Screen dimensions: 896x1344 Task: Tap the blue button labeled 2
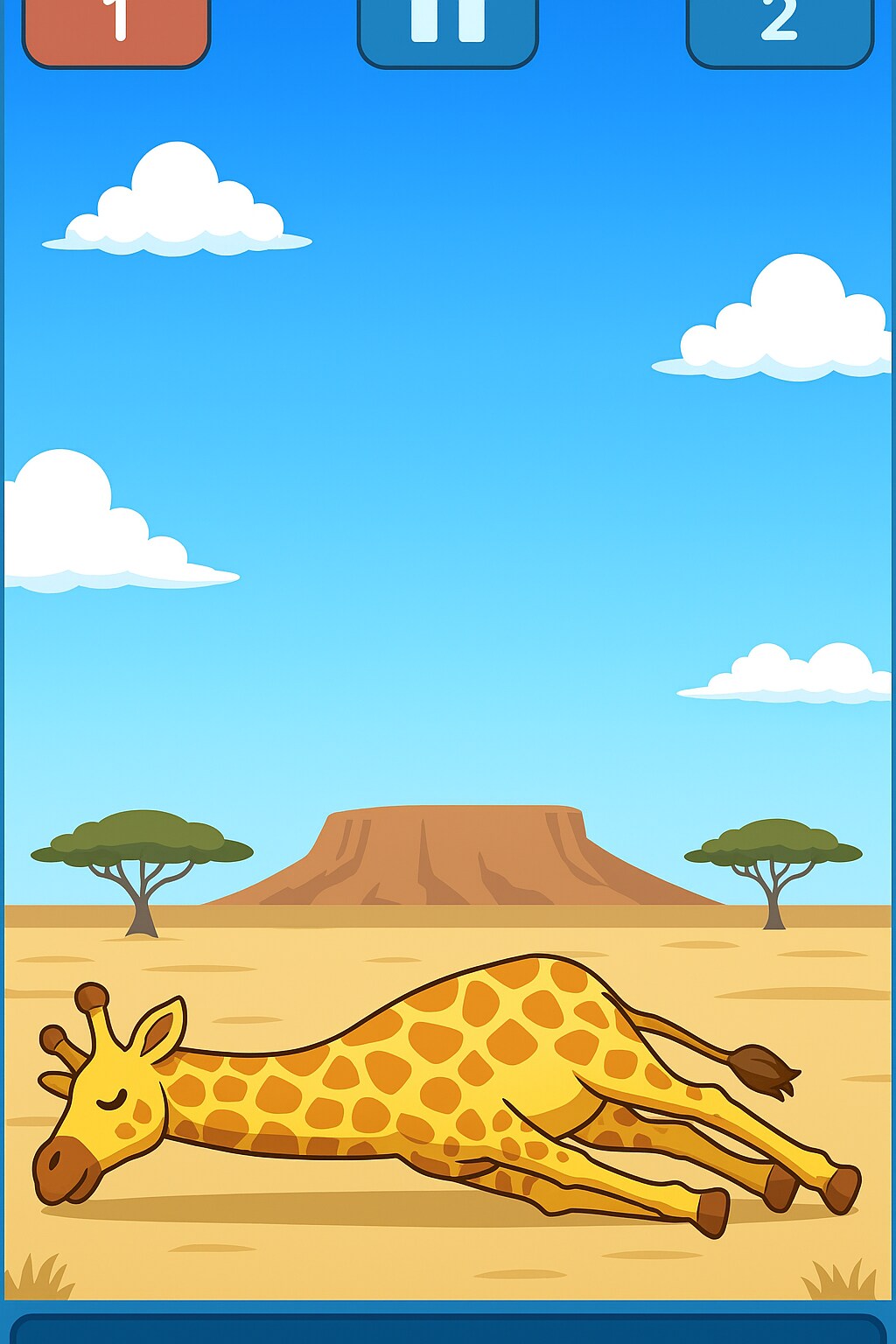tap(780, 28)
